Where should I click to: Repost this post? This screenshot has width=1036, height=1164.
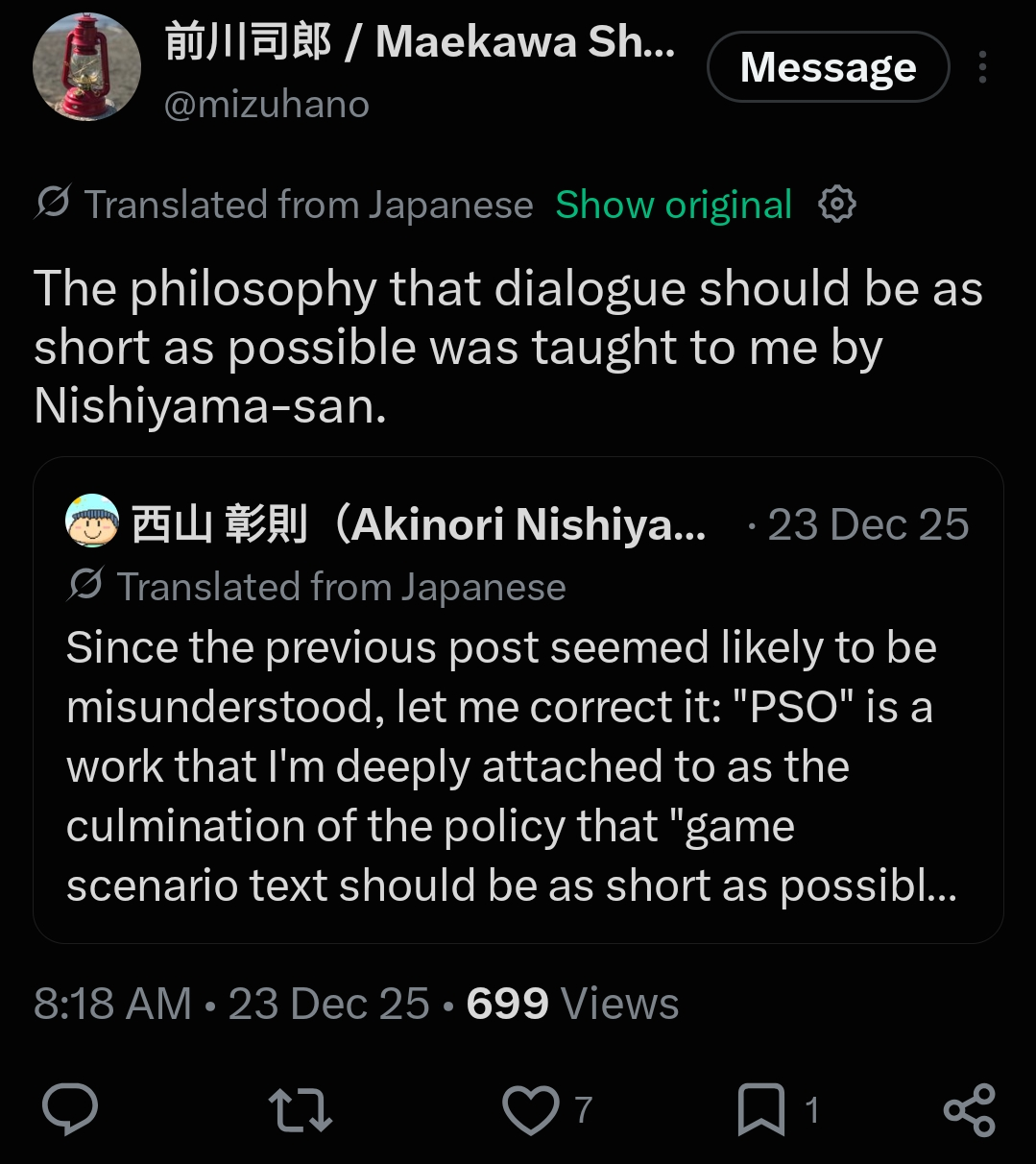[x=301, y=1109]
